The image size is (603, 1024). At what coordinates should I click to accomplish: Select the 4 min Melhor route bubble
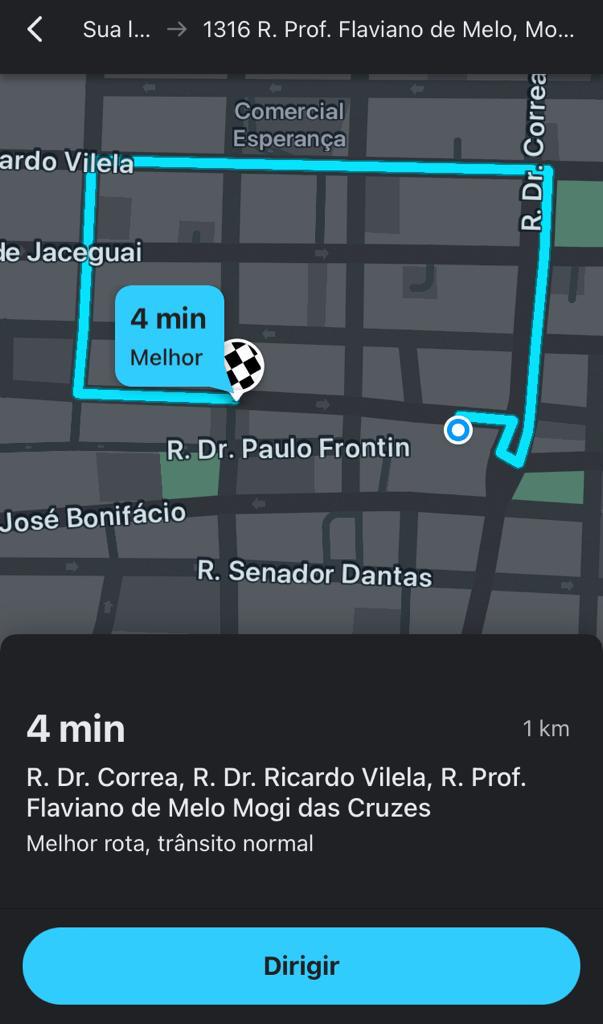[169, 337]
